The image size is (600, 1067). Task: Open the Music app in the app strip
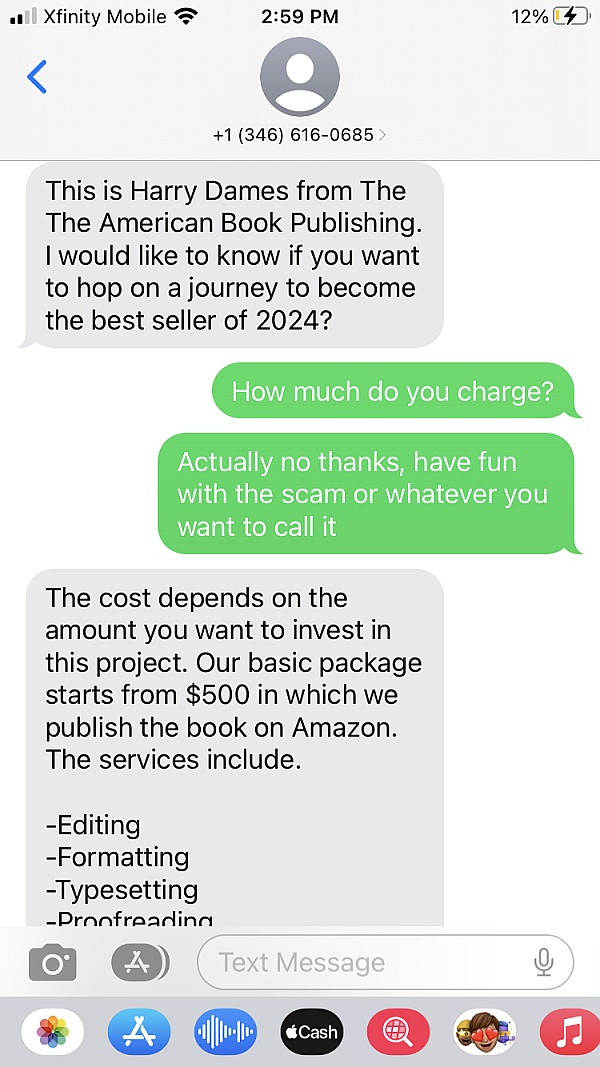click(x=568, y=1032)
